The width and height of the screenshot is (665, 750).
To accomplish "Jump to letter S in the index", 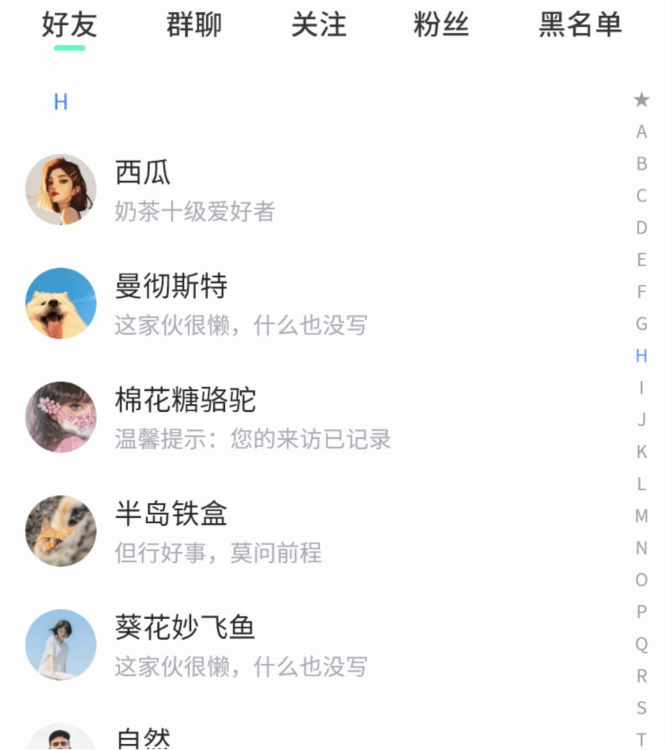I will point(642,708).
